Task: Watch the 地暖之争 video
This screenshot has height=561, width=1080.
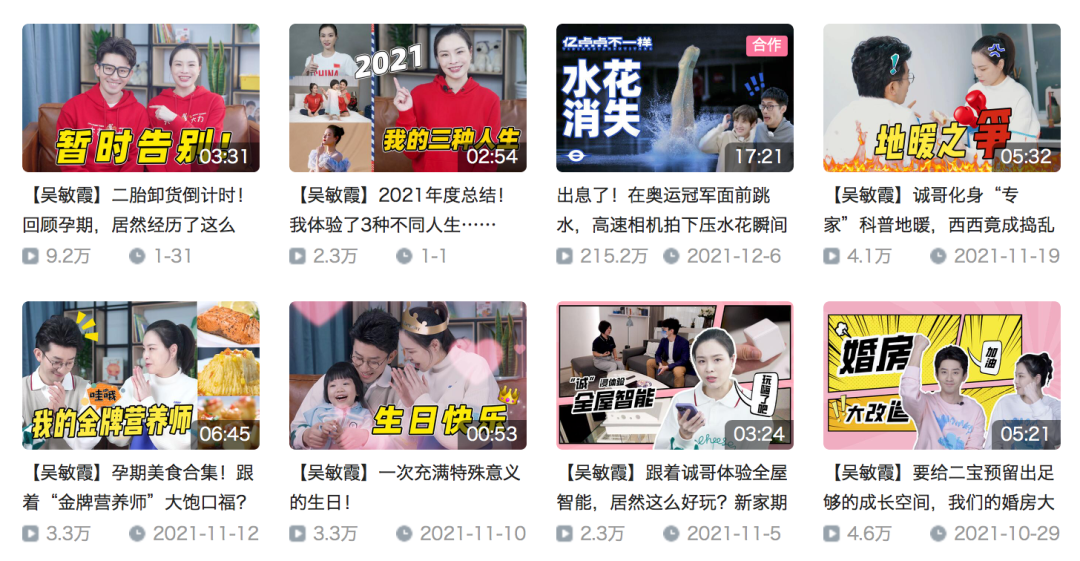Action: click(942, 98)
